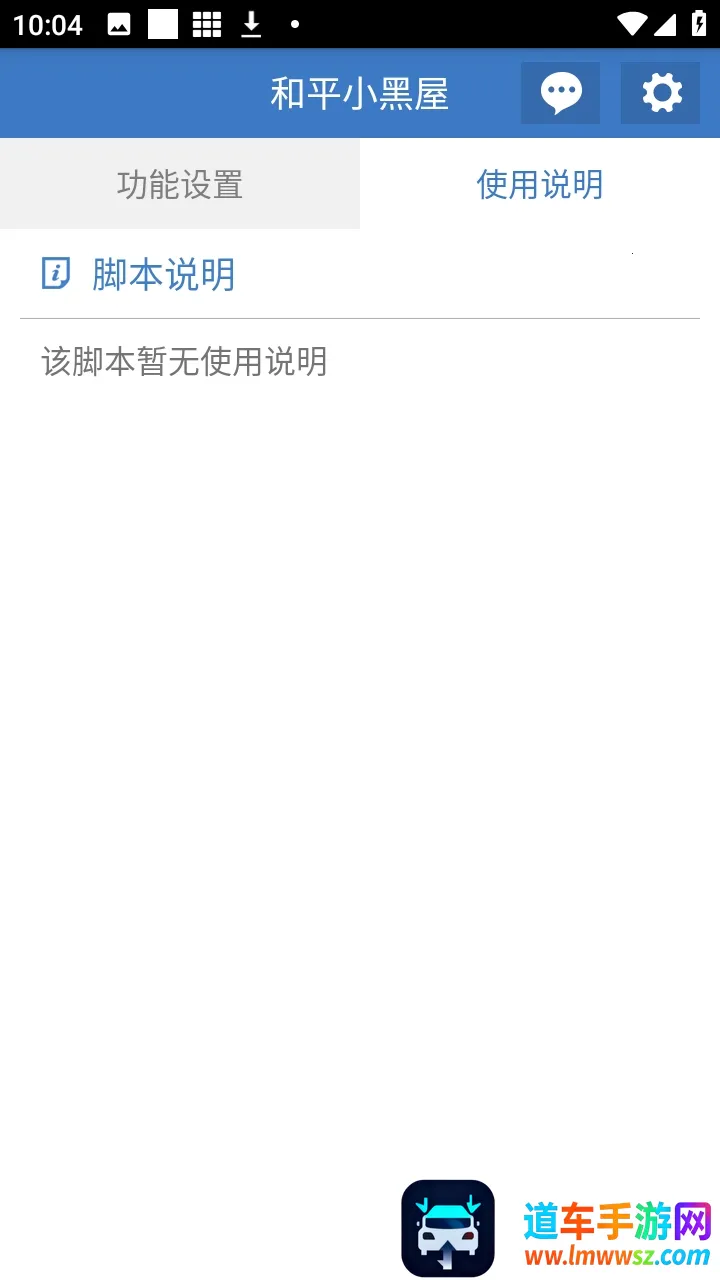Open the chat message icon
The image size is (720, 1280).
560,93
